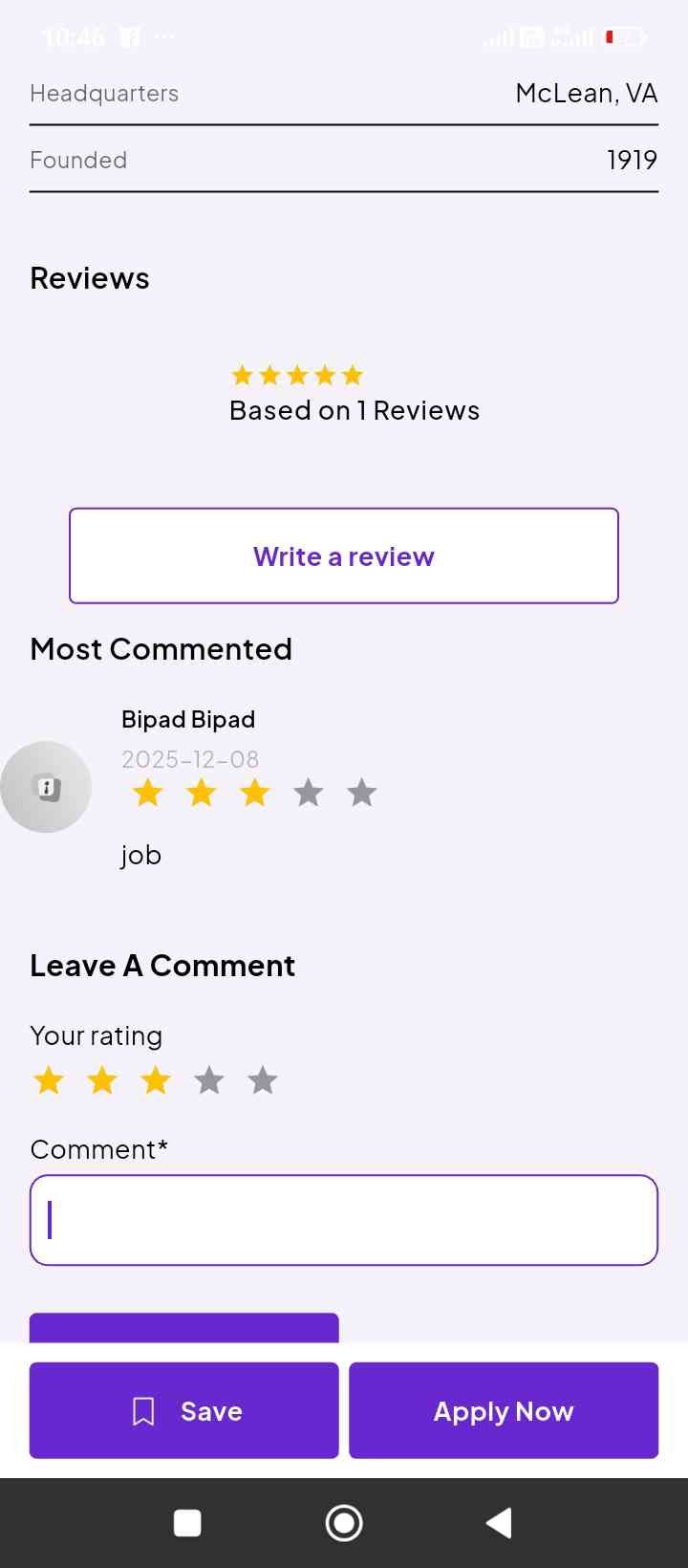The width and height of the screenshot is (688, 1568).
Task: Set your rating to two stars
Action: pos(102,1080)
